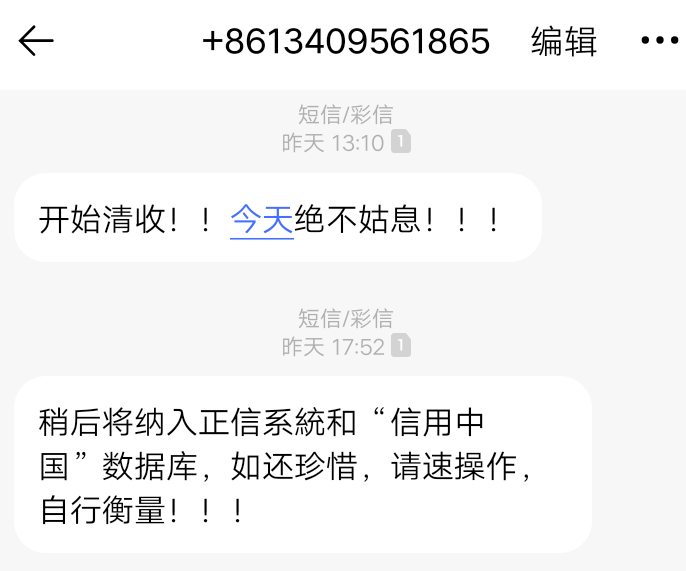Open the three-dot overflow menu
686x571 pixels.
[658, 41]
